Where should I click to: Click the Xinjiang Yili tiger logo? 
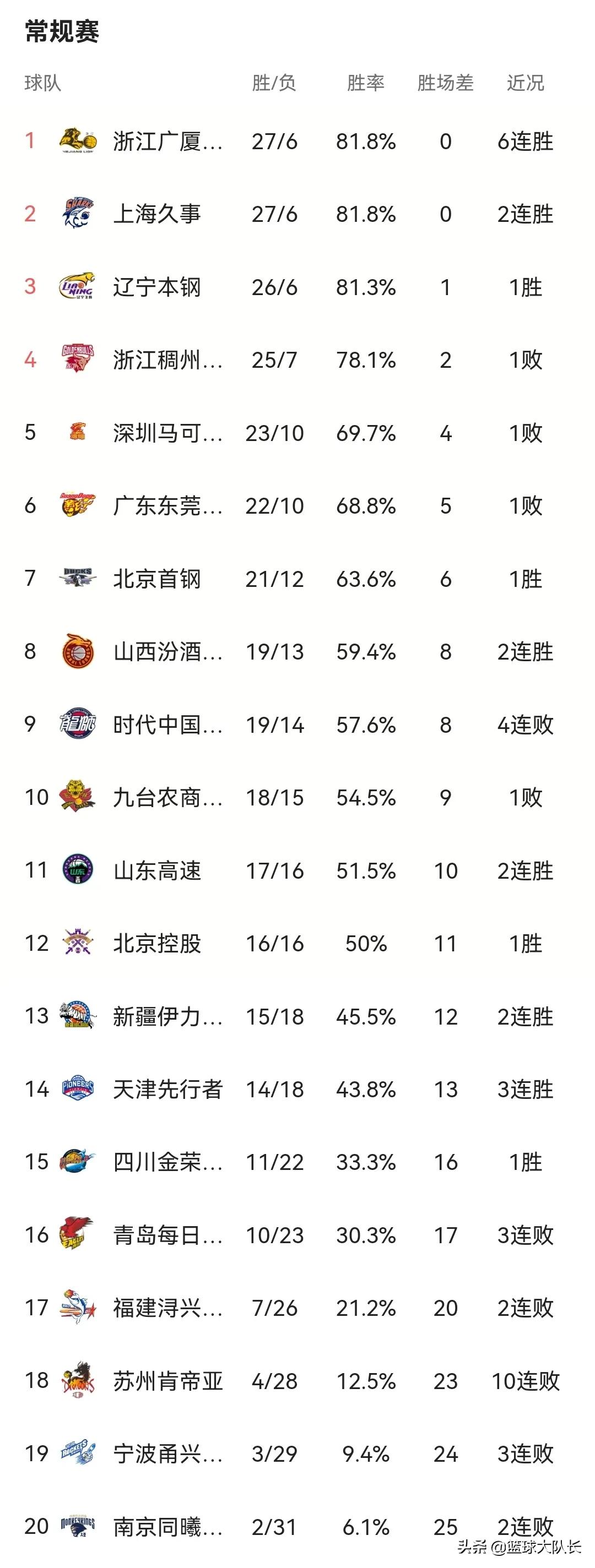tap(77, 1016)
